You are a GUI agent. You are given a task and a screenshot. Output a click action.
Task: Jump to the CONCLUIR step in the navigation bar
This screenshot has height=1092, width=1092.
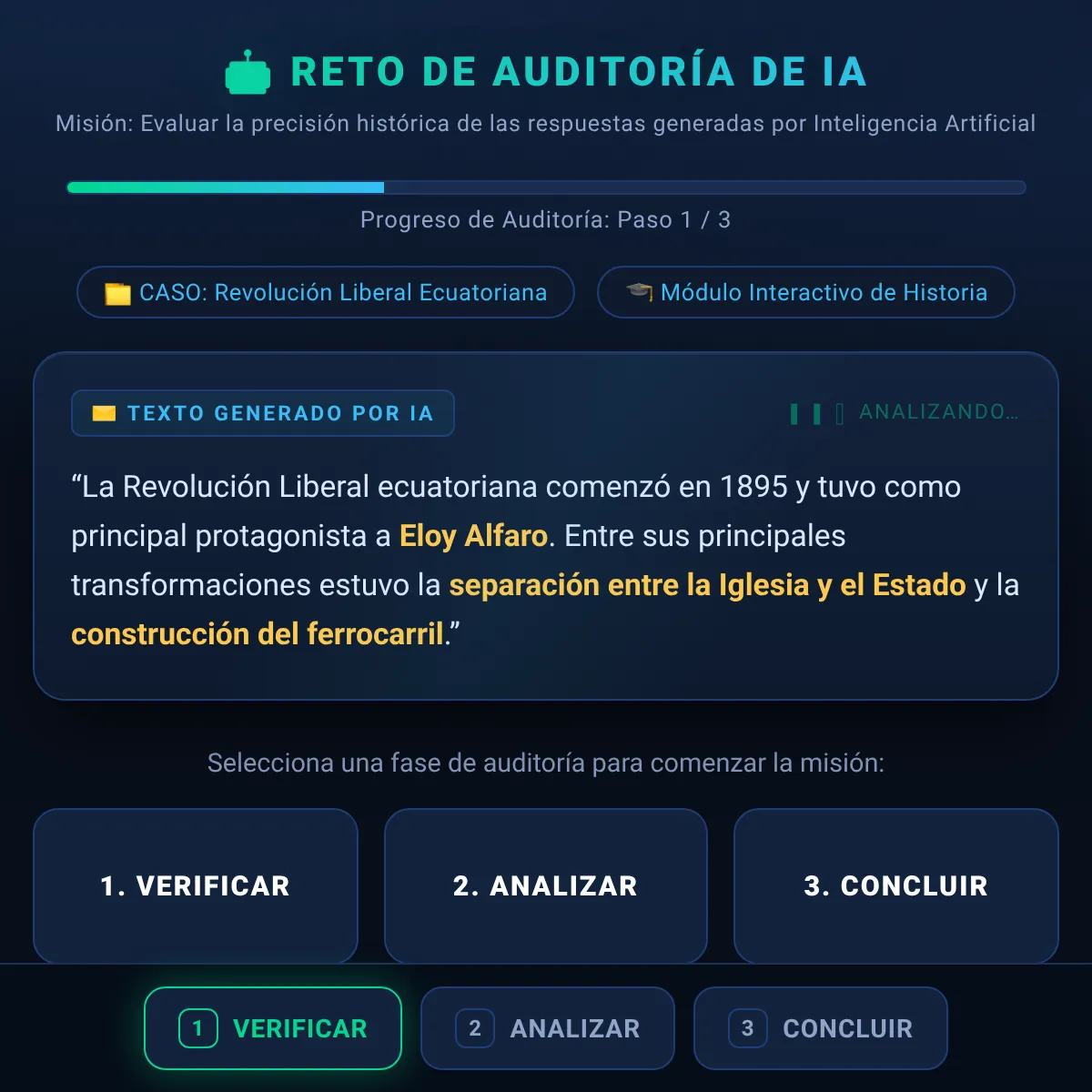point(821,1028)
